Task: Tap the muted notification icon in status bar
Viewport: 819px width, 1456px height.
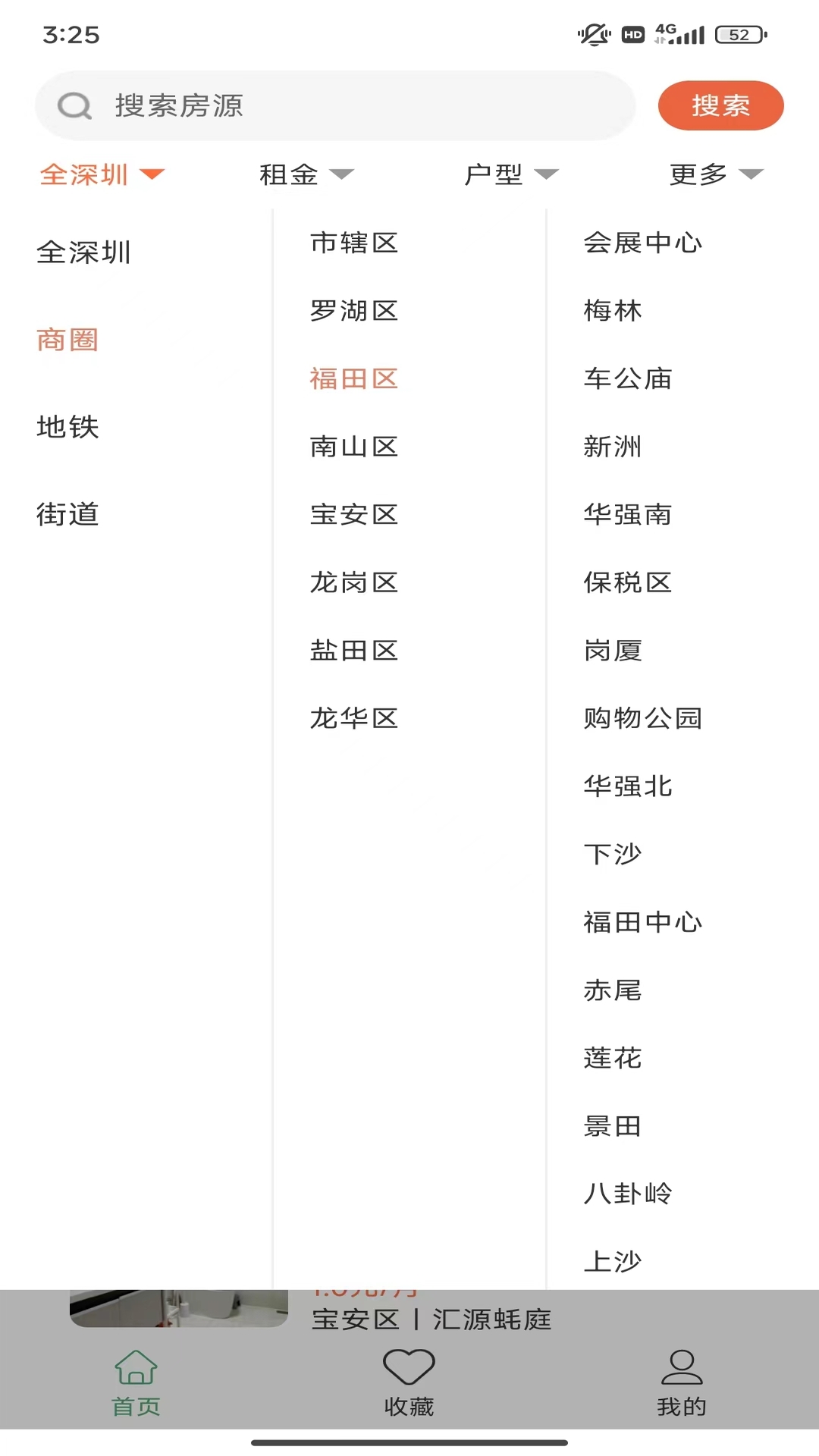Action: pyautogui.click(x=593, y=33)
